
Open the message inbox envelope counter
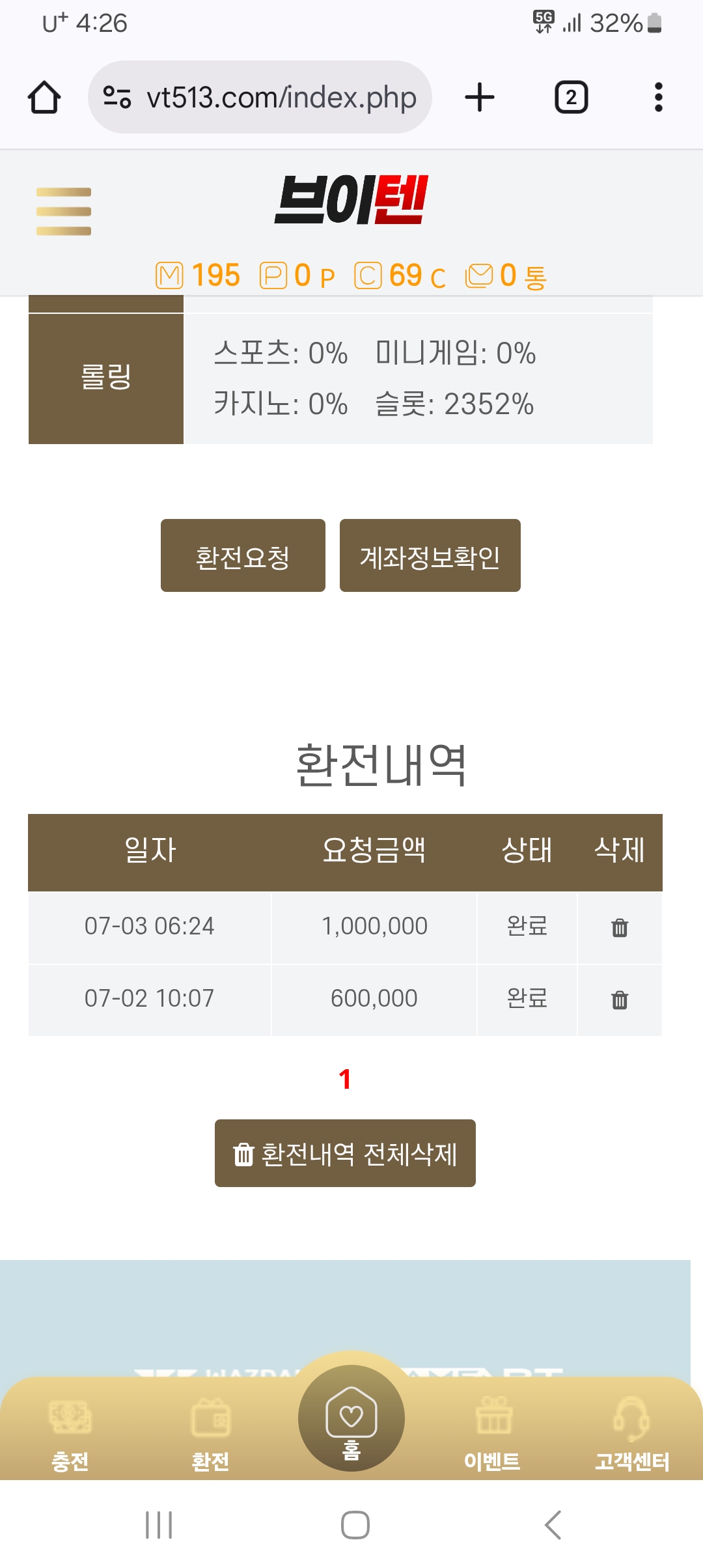pyautogui.click(x=506, y=275)
